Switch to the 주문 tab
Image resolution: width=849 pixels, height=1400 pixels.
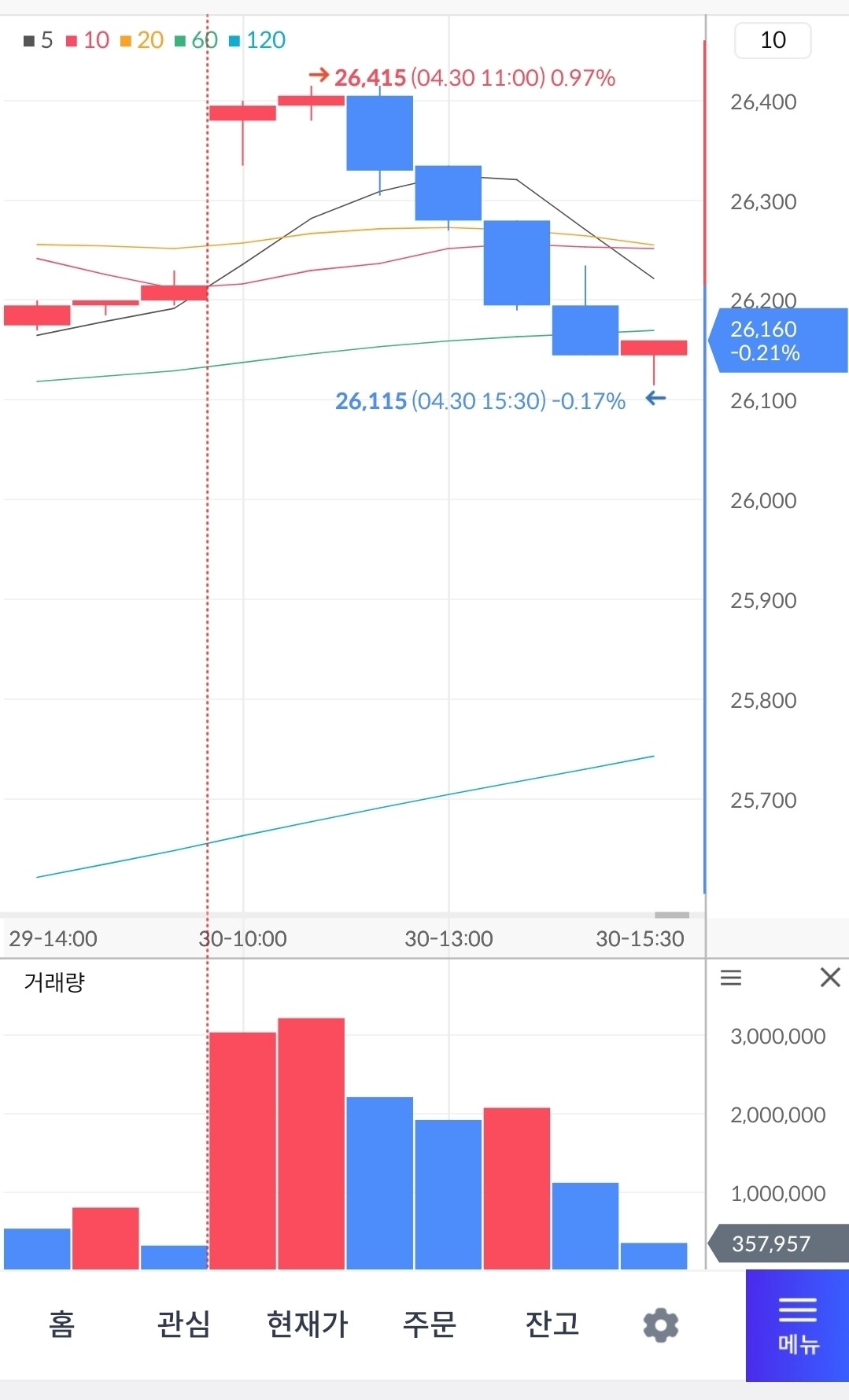click(x=430, y=1324)
